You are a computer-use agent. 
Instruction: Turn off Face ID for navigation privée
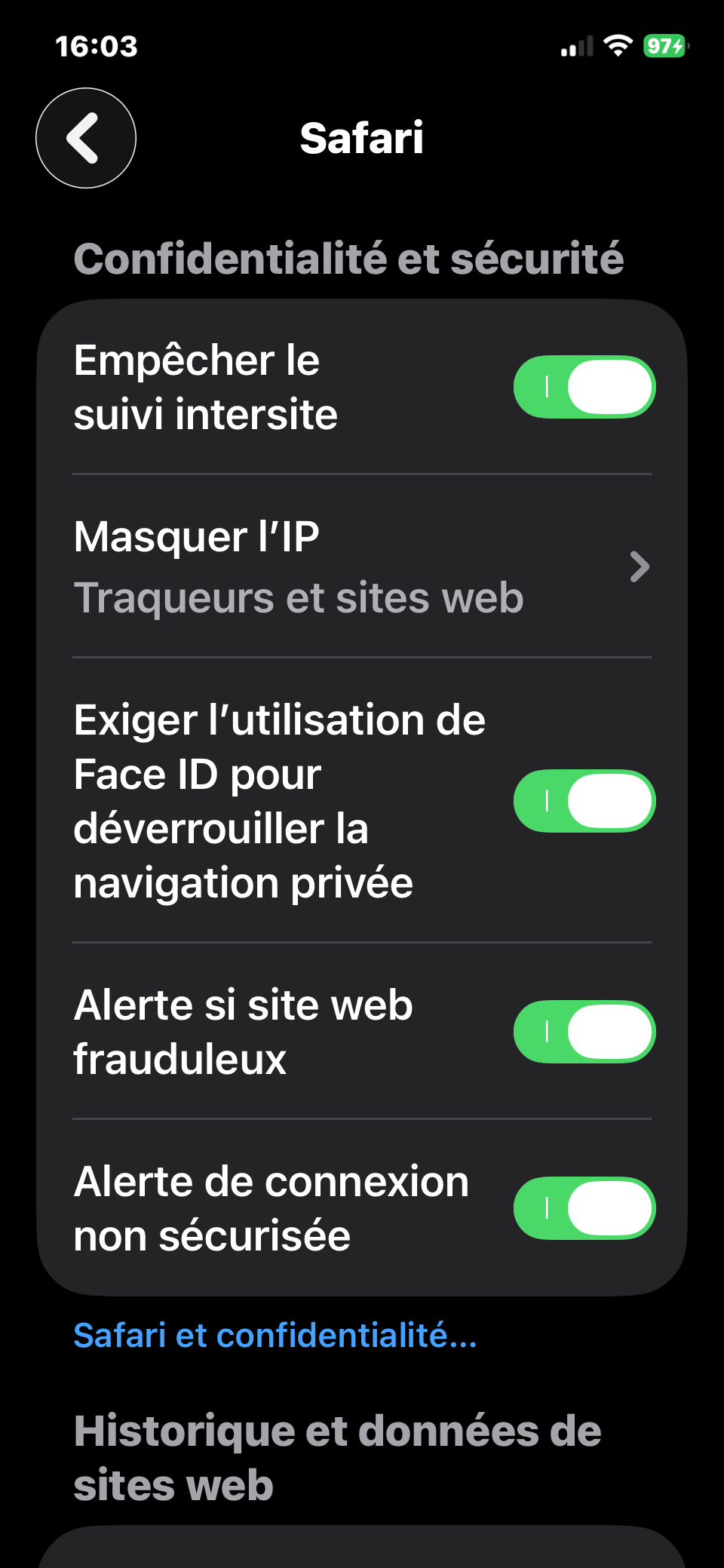coord(584,801)
